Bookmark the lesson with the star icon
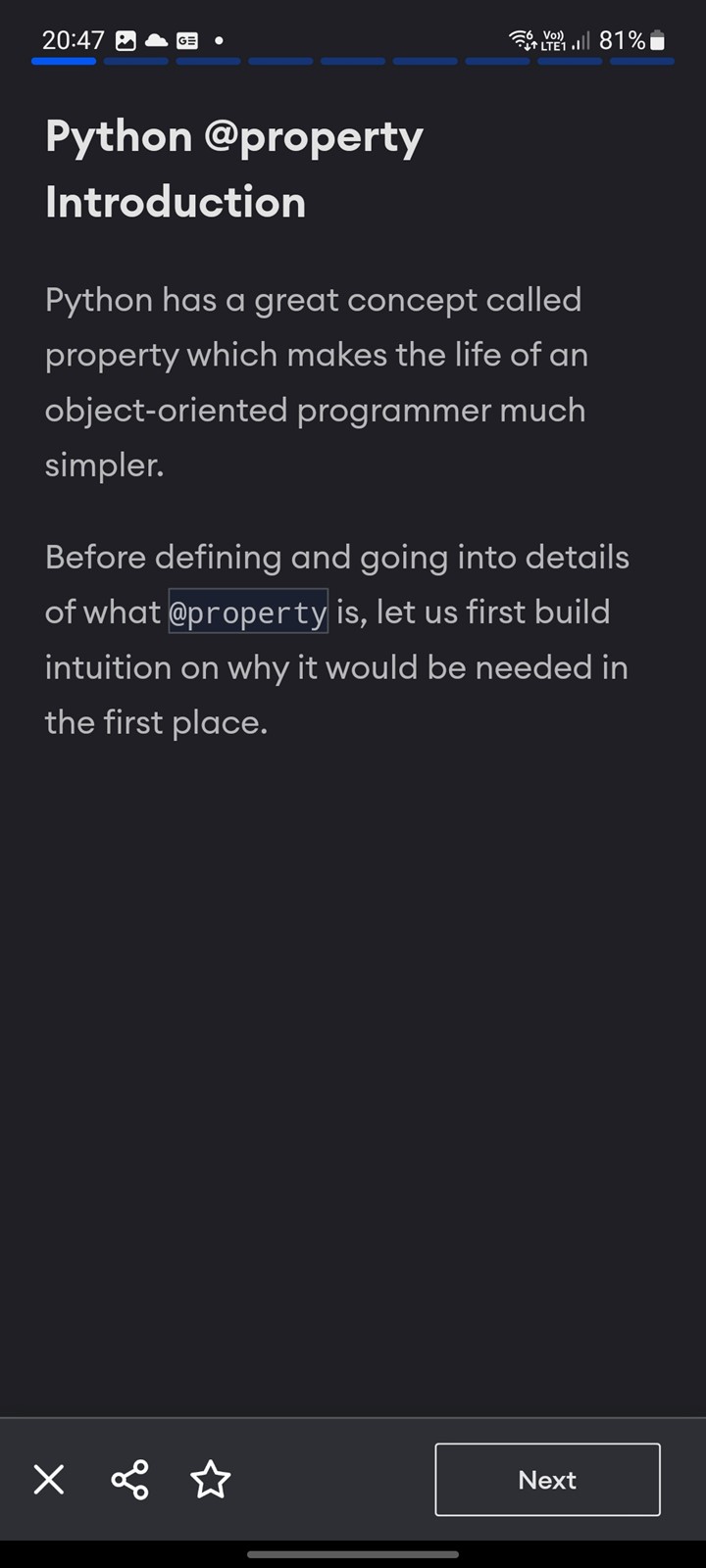Screen dimensions: 706x1568 [x=211, y=1479]
